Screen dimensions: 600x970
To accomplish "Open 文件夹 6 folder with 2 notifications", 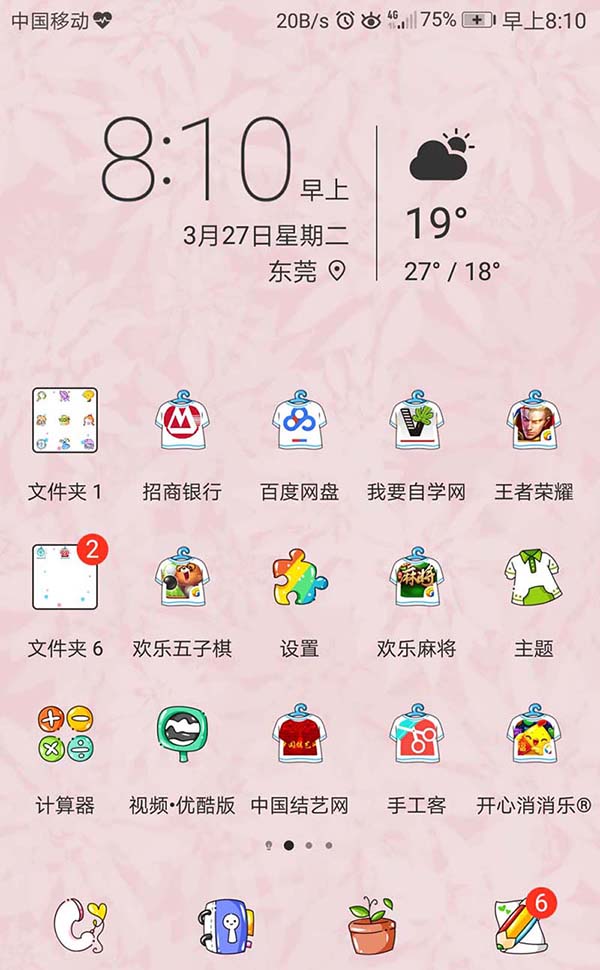I will [x=65, y=577].
